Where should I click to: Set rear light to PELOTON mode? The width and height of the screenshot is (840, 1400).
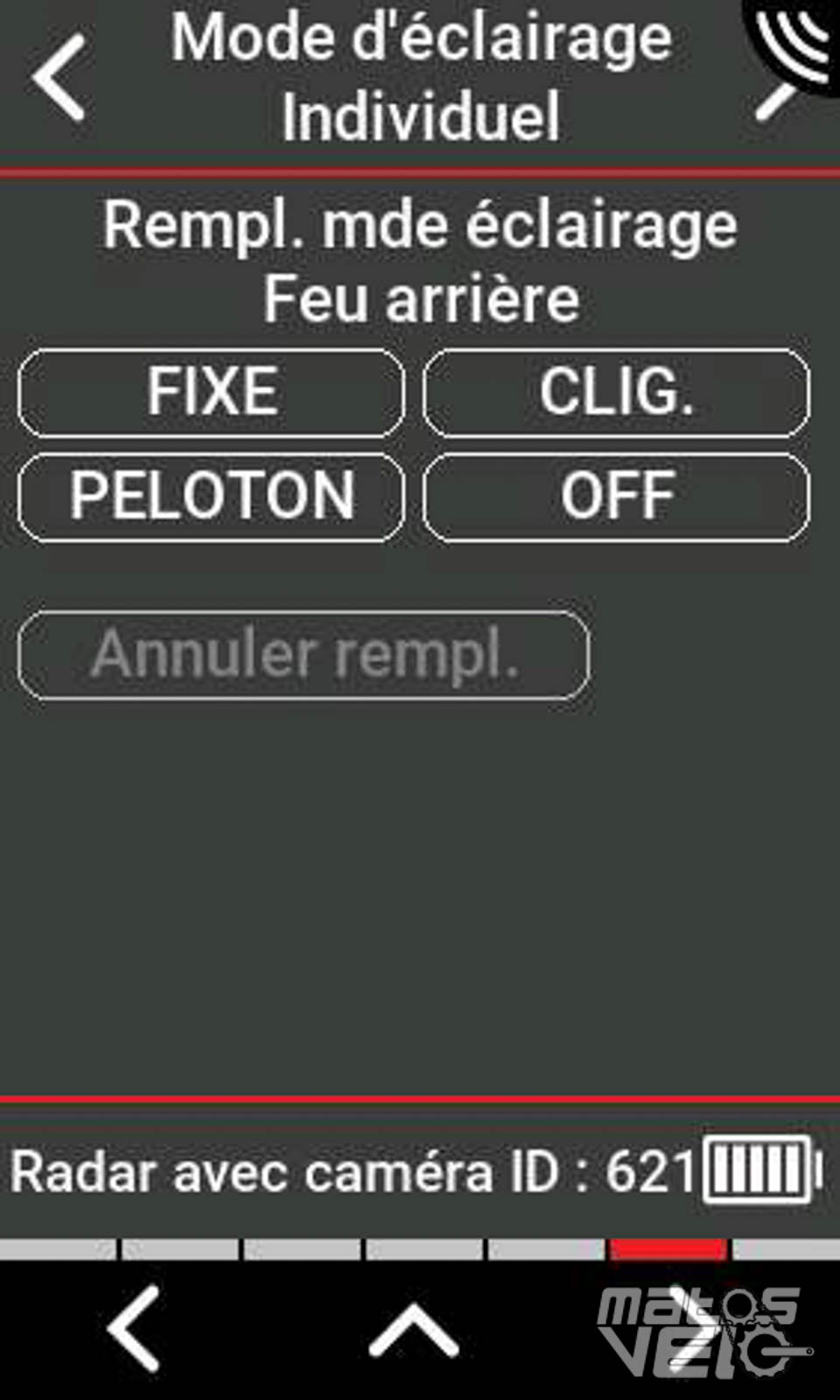(x=211, y=497)
